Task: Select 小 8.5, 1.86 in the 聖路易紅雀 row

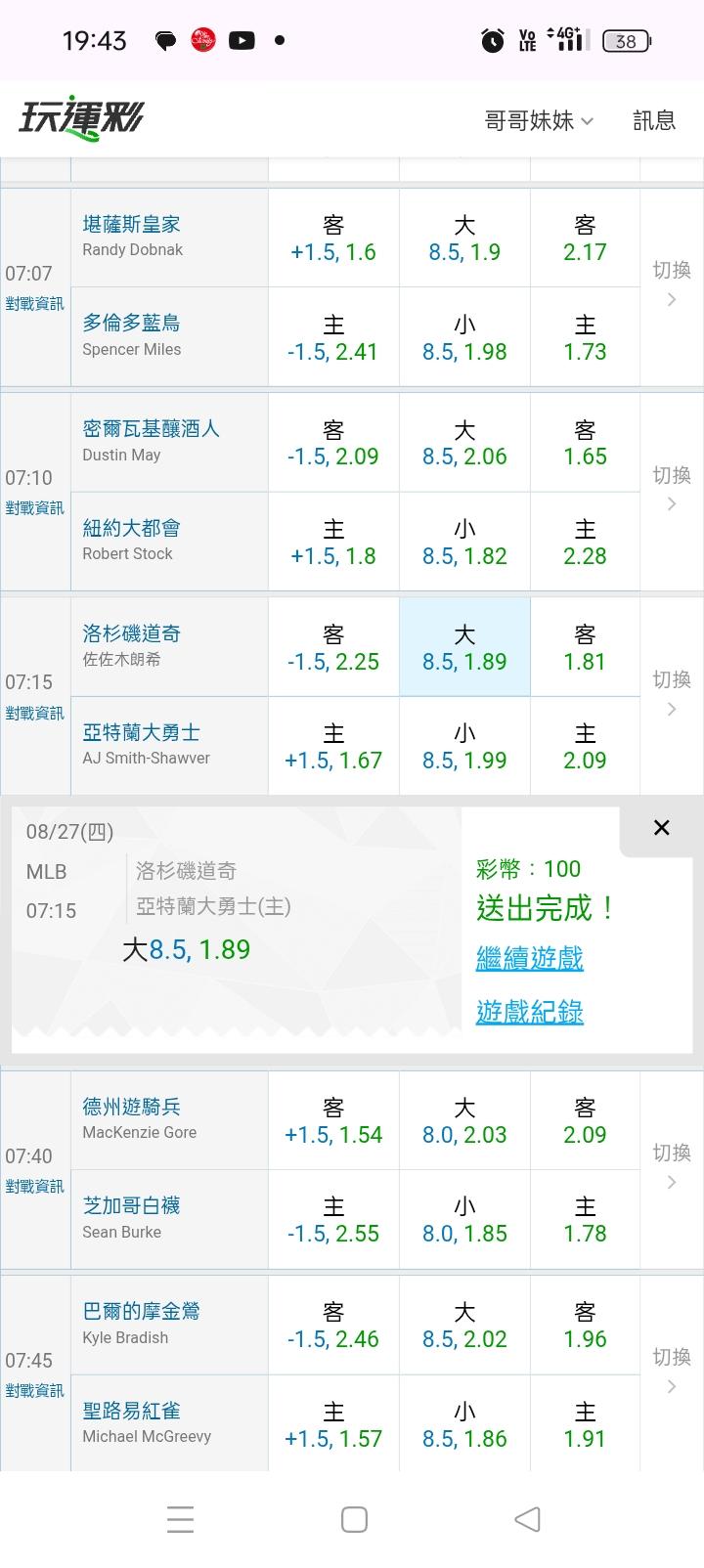Action: [x=464, y=1424]
